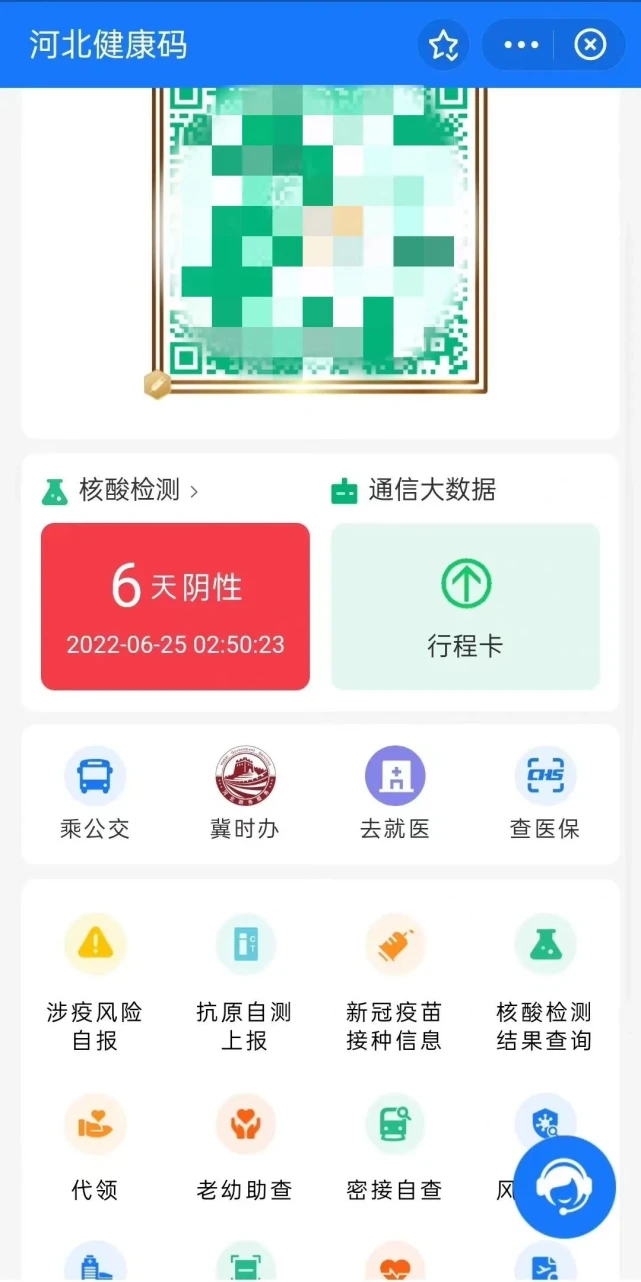The image size is (641, 1282).
Task: Open 核酸检测结果查询 result lookup
Action: tap(545, 983)
